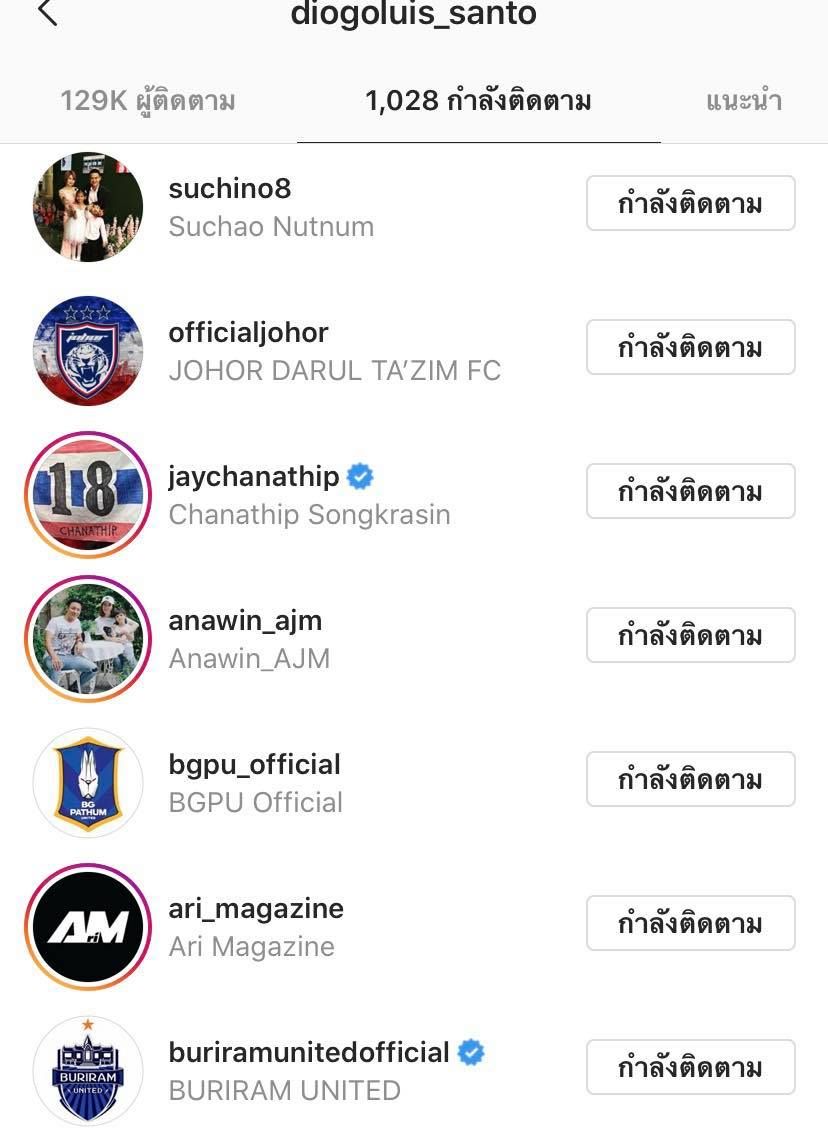The height and width of the screenshot is (1142, 828).
Task: Open buriramunitedofficial profile row
Action: (310, 1071)
